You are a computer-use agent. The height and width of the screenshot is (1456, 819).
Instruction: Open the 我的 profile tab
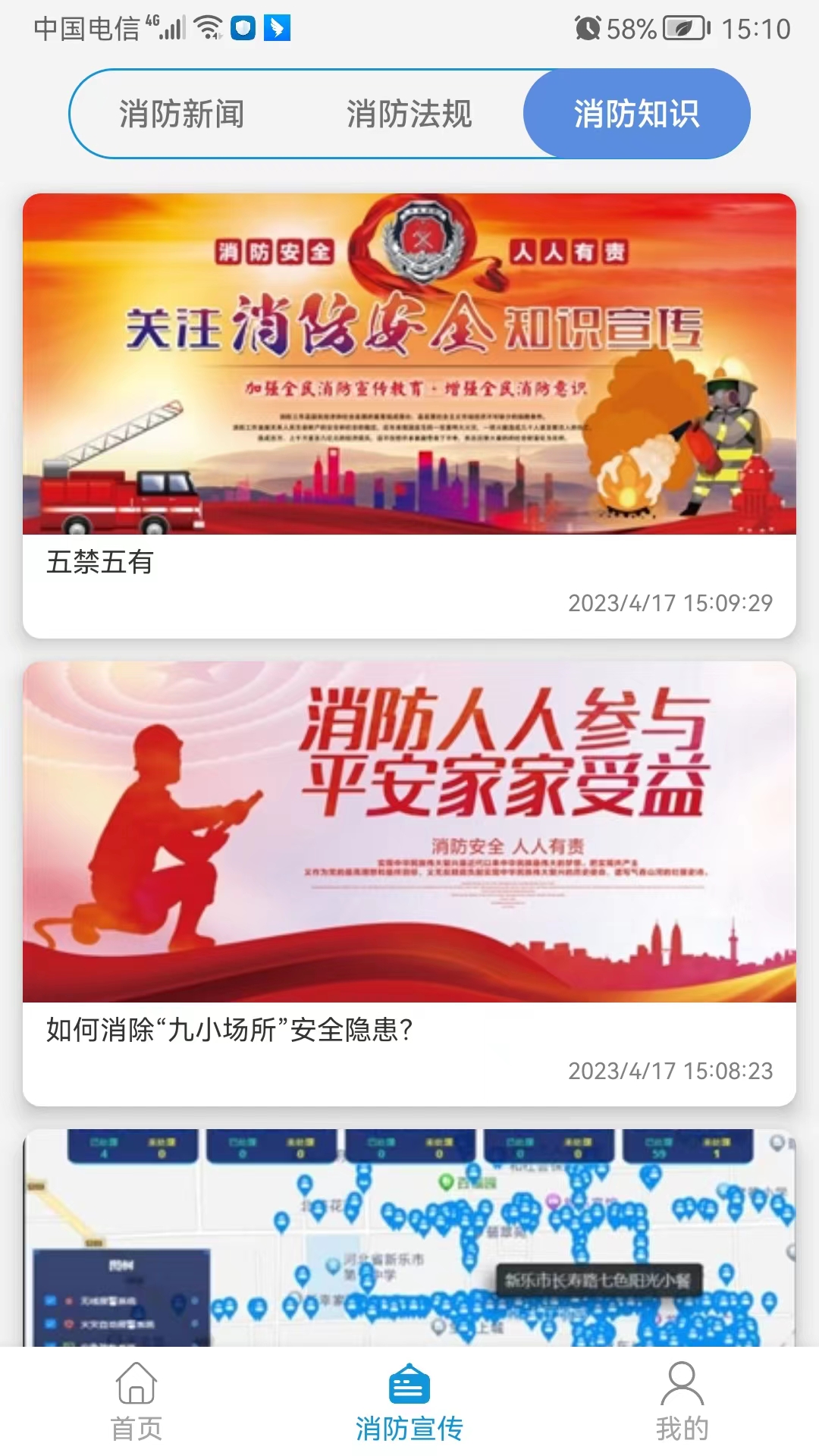(x=682, y=1401)
